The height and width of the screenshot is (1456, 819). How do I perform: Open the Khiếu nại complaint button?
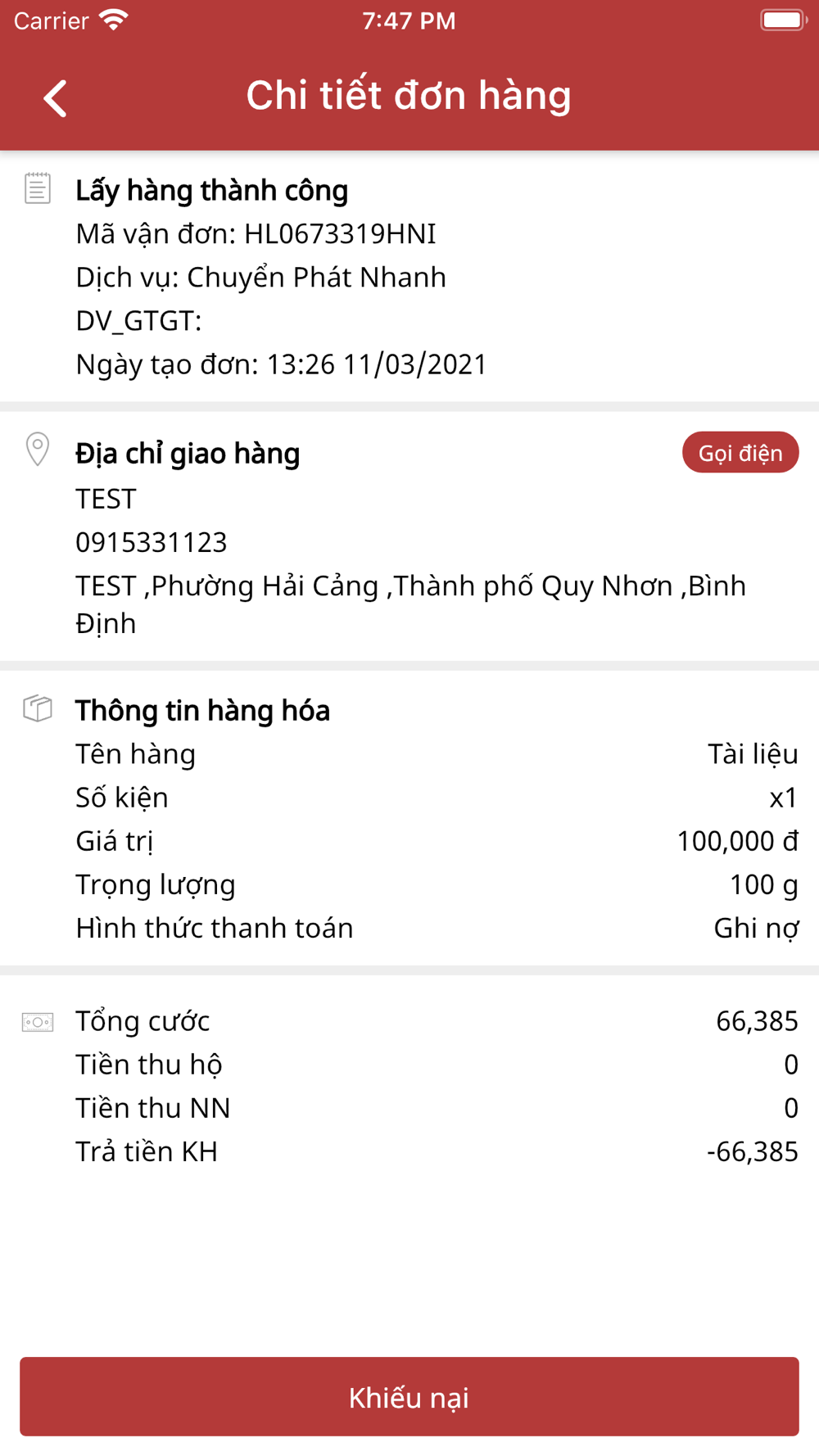409,1396
